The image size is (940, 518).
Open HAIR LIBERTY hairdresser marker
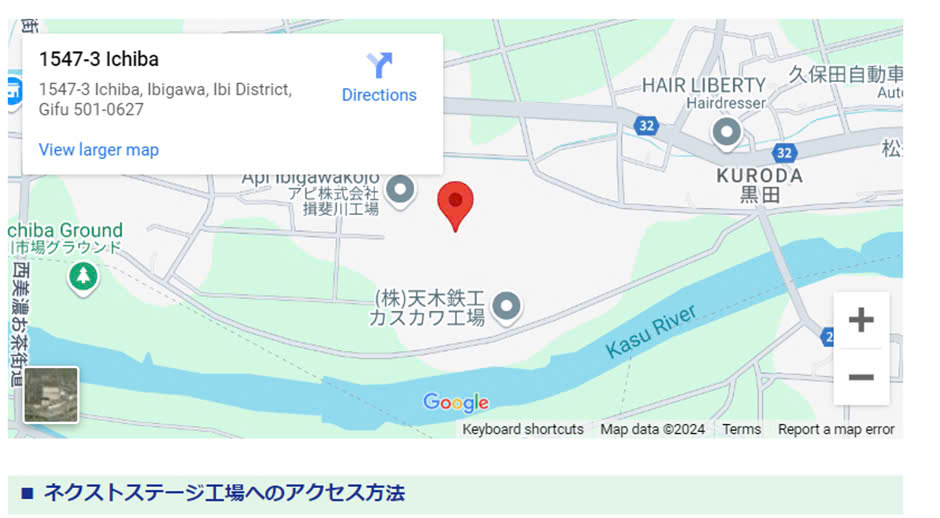725,132
